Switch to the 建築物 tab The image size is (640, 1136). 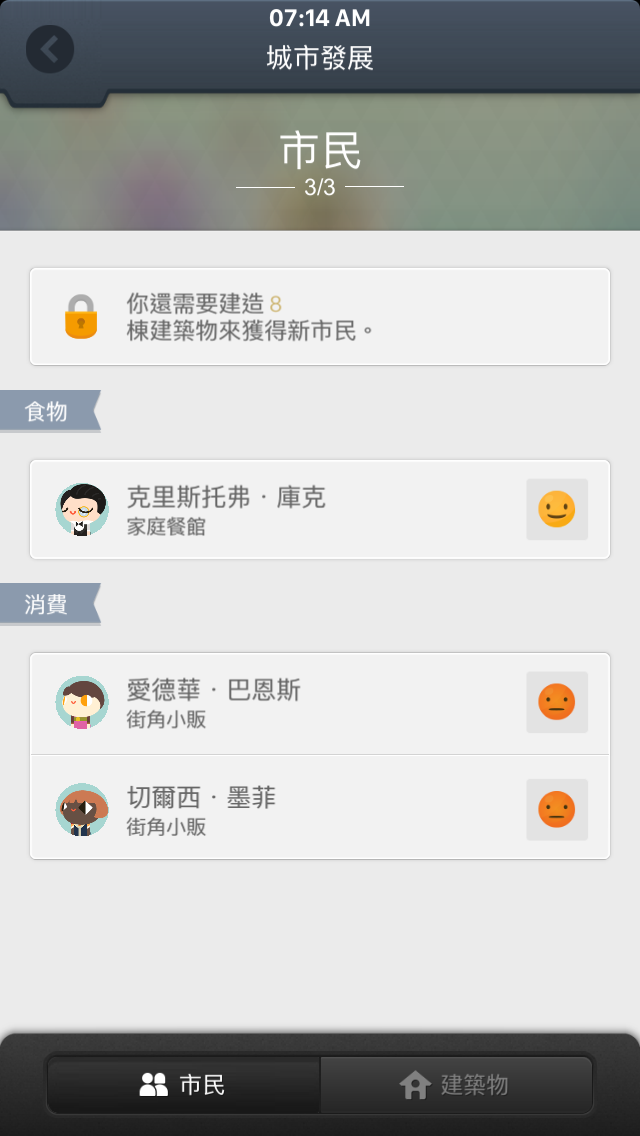tap(456, 1085)
